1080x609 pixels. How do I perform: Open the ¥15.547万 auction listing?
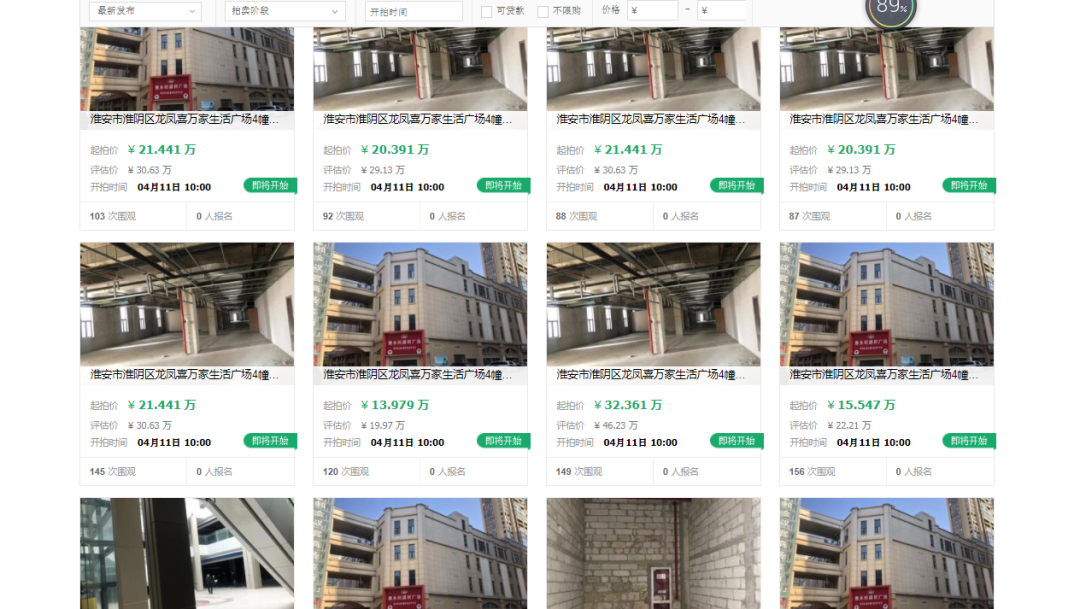(886, 375)
